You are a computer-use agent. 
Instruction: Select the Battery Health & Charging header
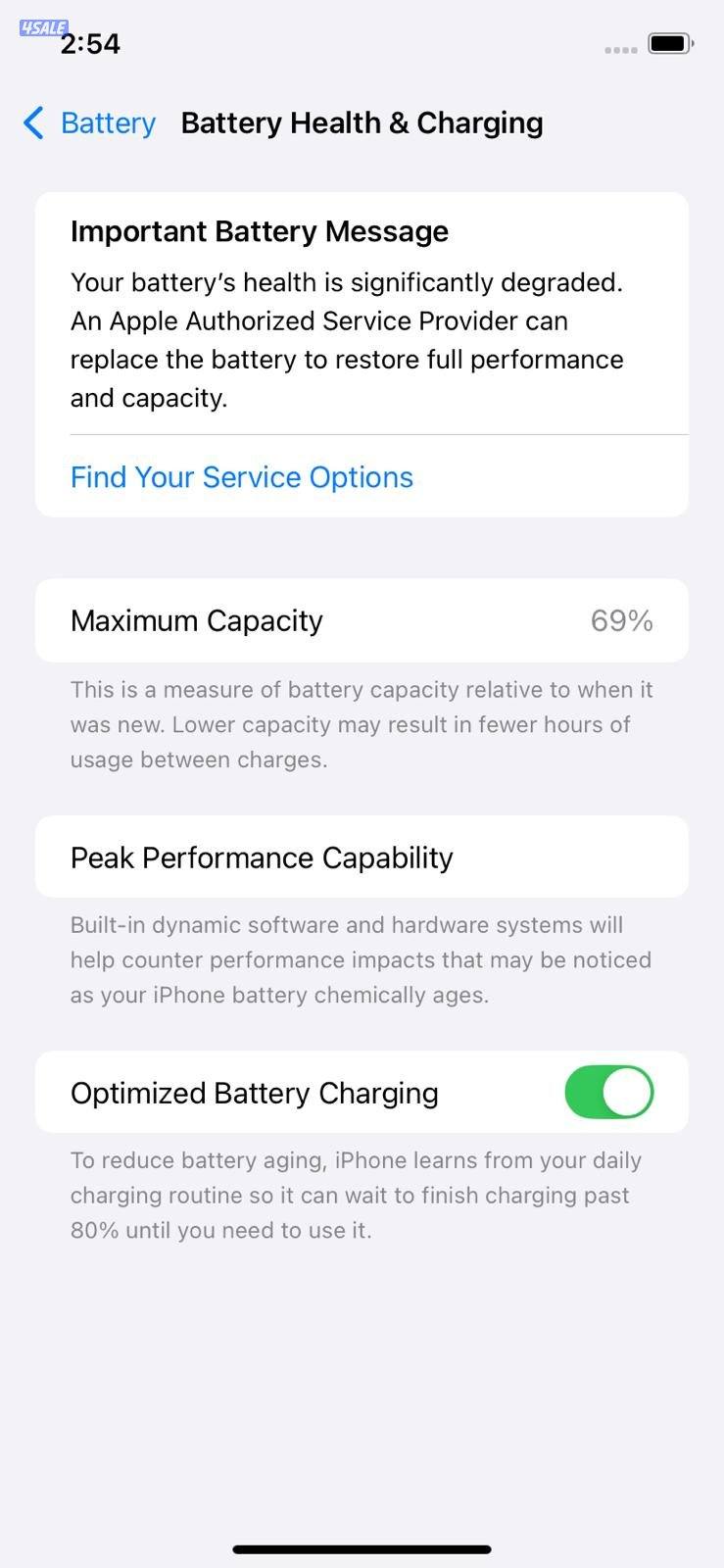(x=362, y=122)
